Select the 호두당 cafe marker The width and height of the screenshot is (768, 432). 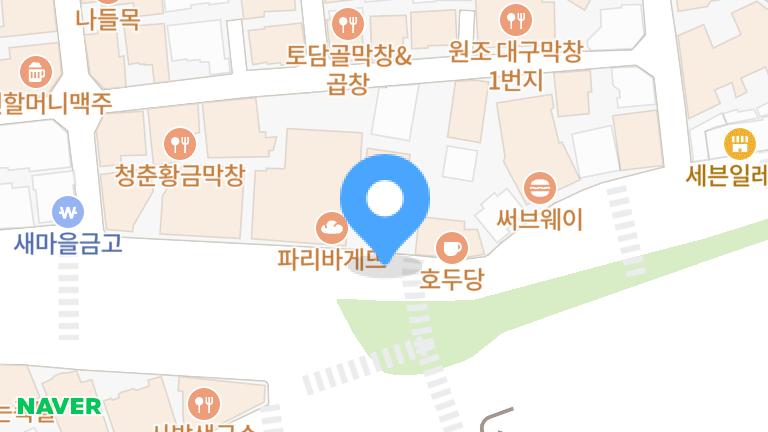pyautogui.click(x=452, y=246)
